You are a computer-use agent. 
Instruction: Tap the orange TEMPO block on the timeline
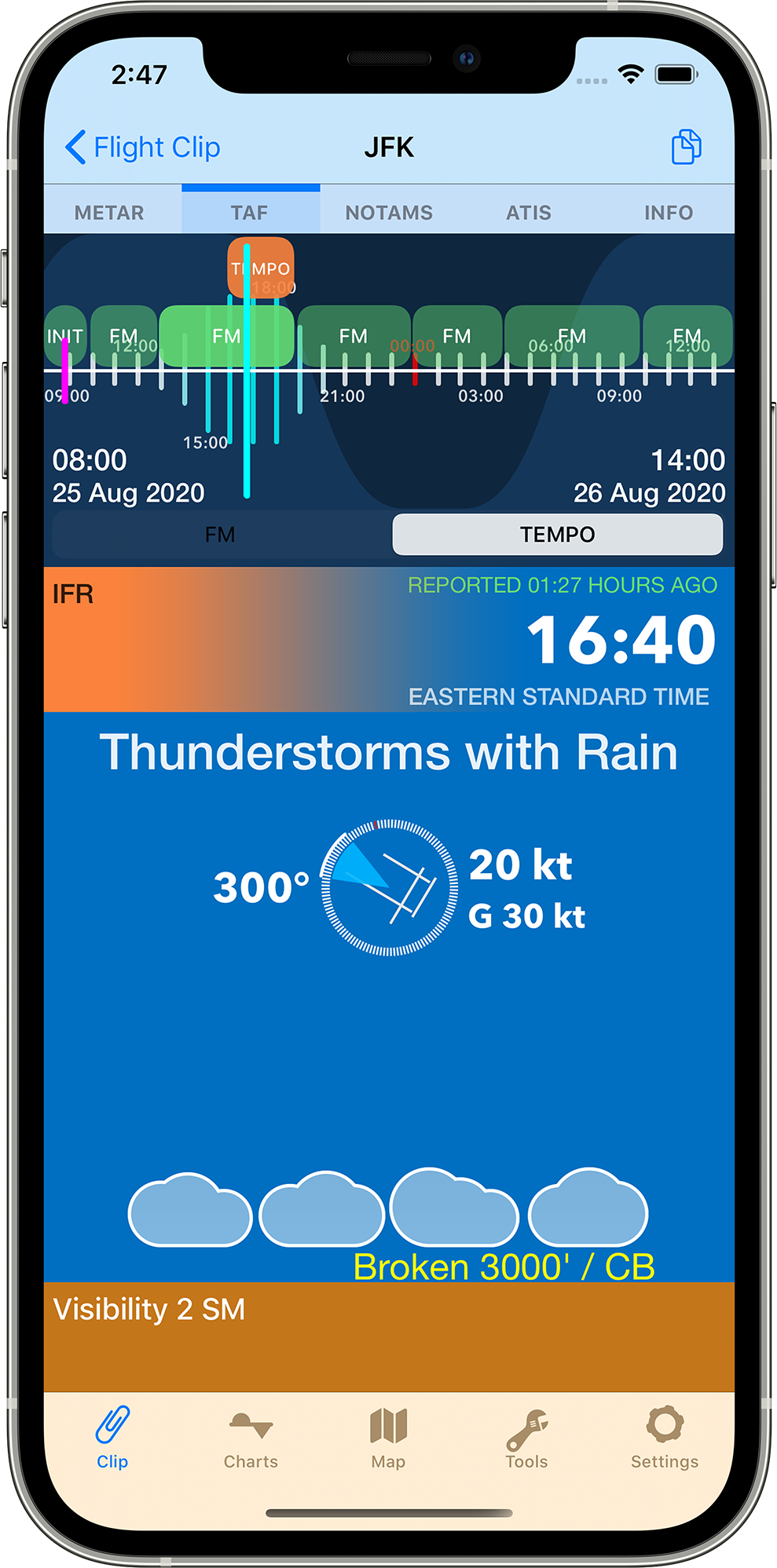261,269
